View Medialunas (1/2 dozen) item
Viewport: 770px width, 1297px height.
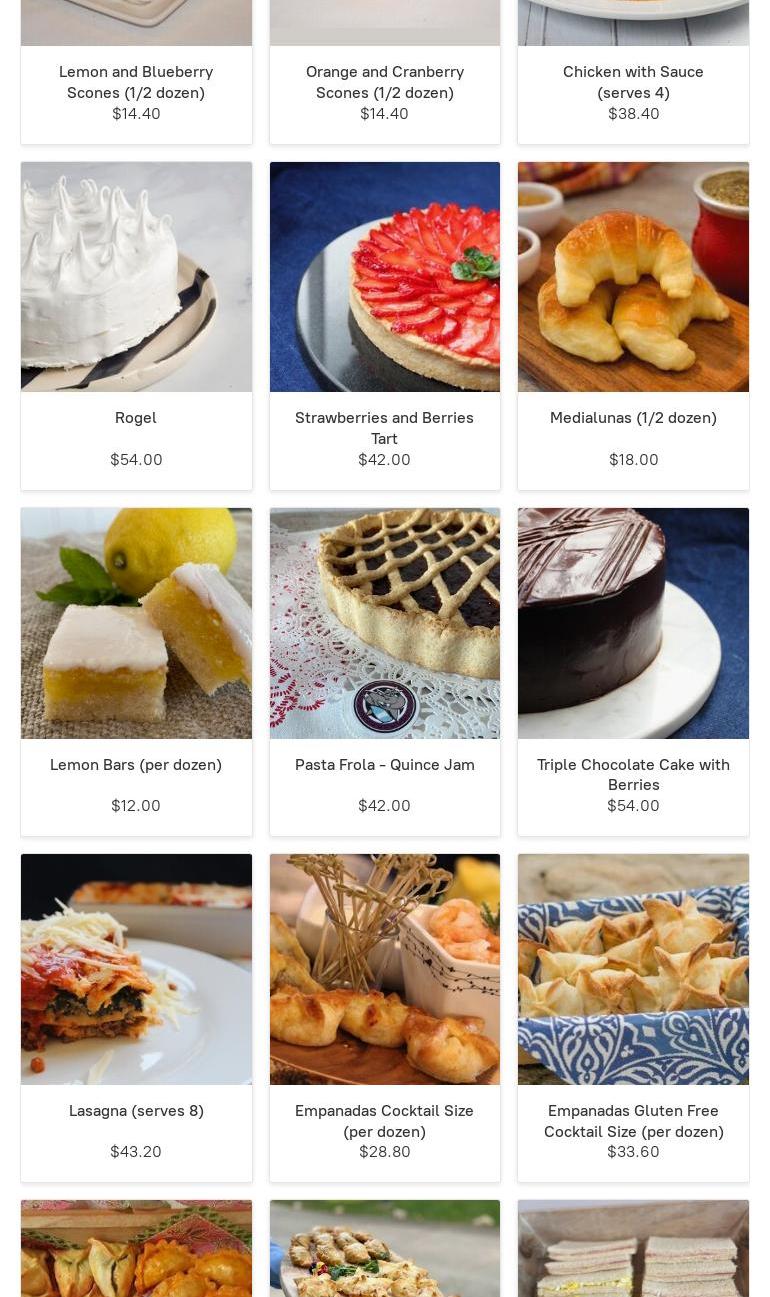(633, 278)
